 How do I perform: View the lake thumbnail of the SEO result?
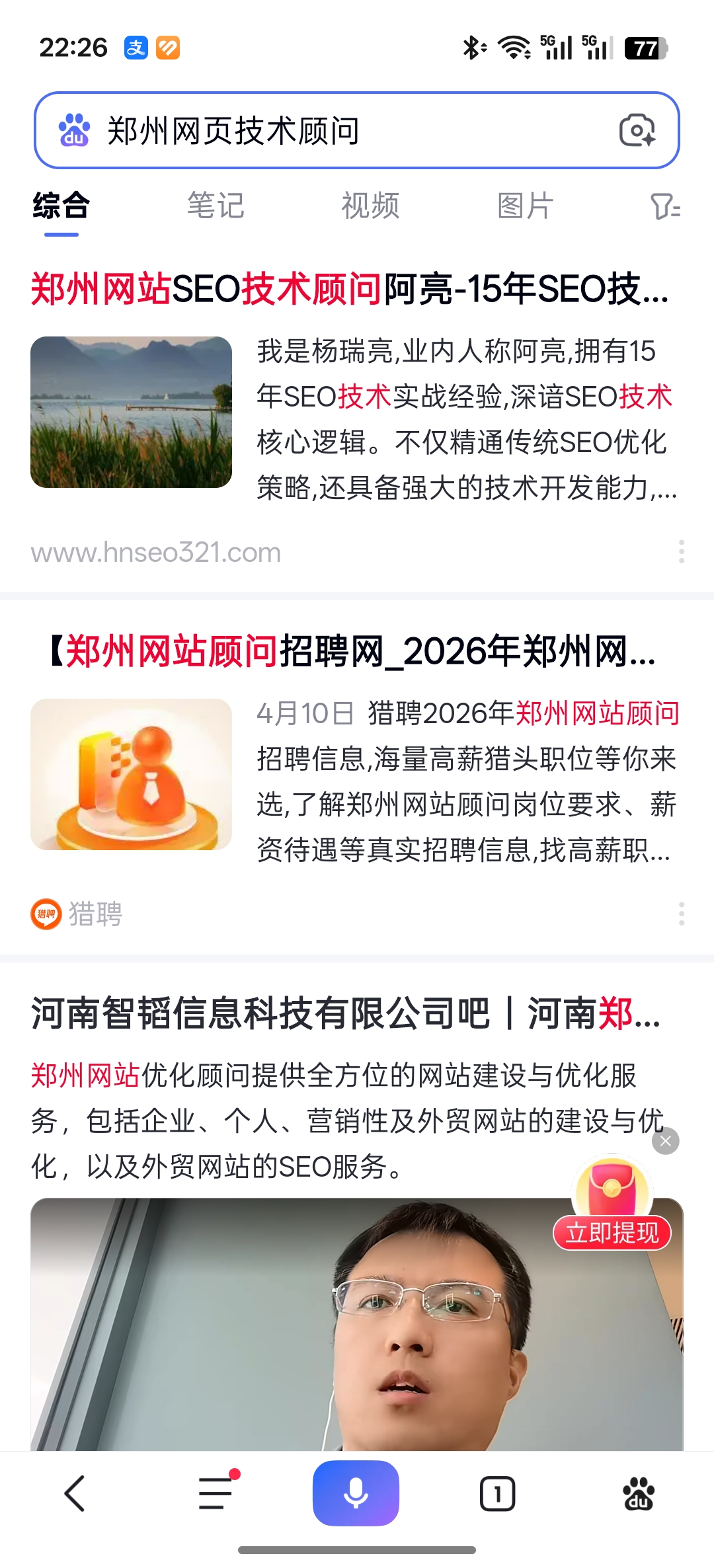pos(131,412)
